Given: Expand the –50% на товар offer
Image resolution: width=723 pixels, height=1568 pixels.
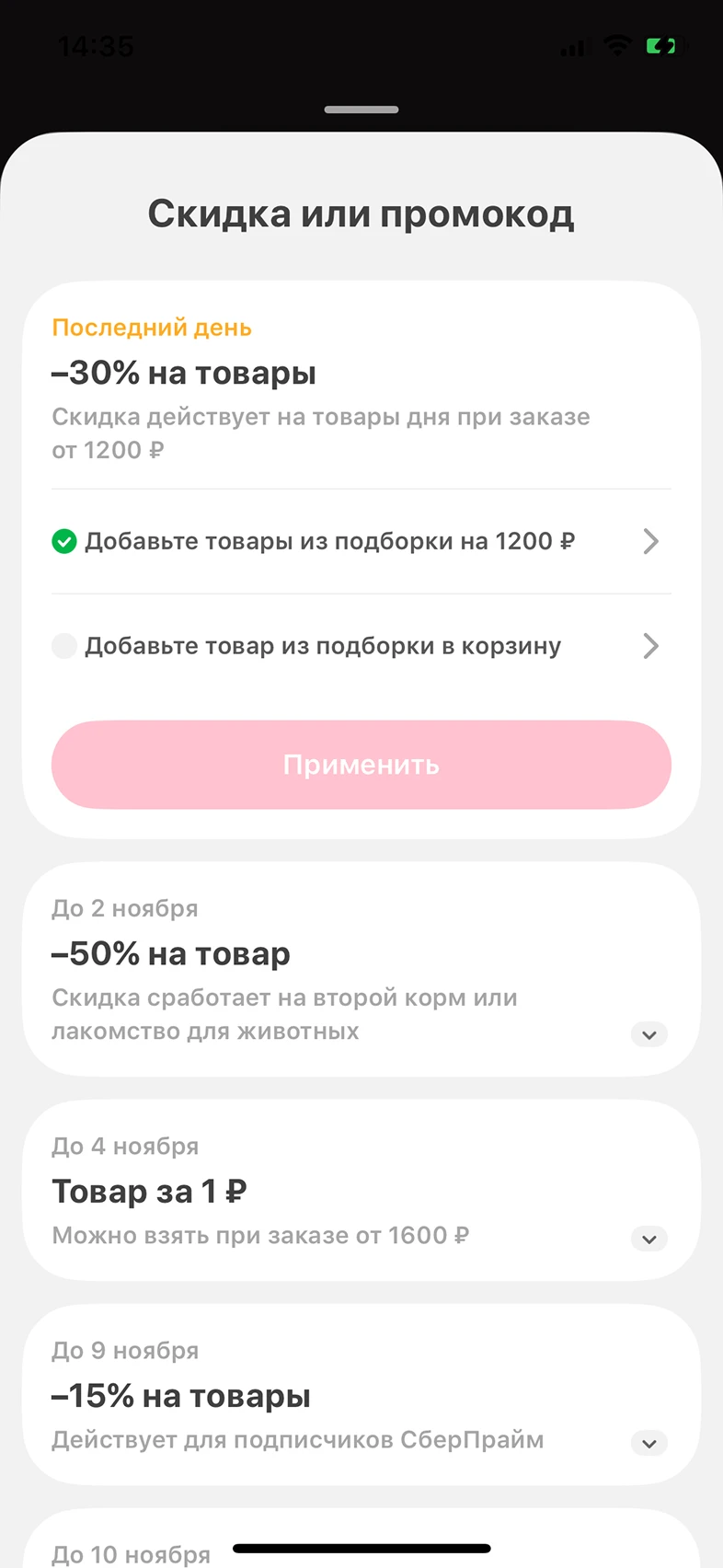Looking at the screenshot, I should (648, 1034).
